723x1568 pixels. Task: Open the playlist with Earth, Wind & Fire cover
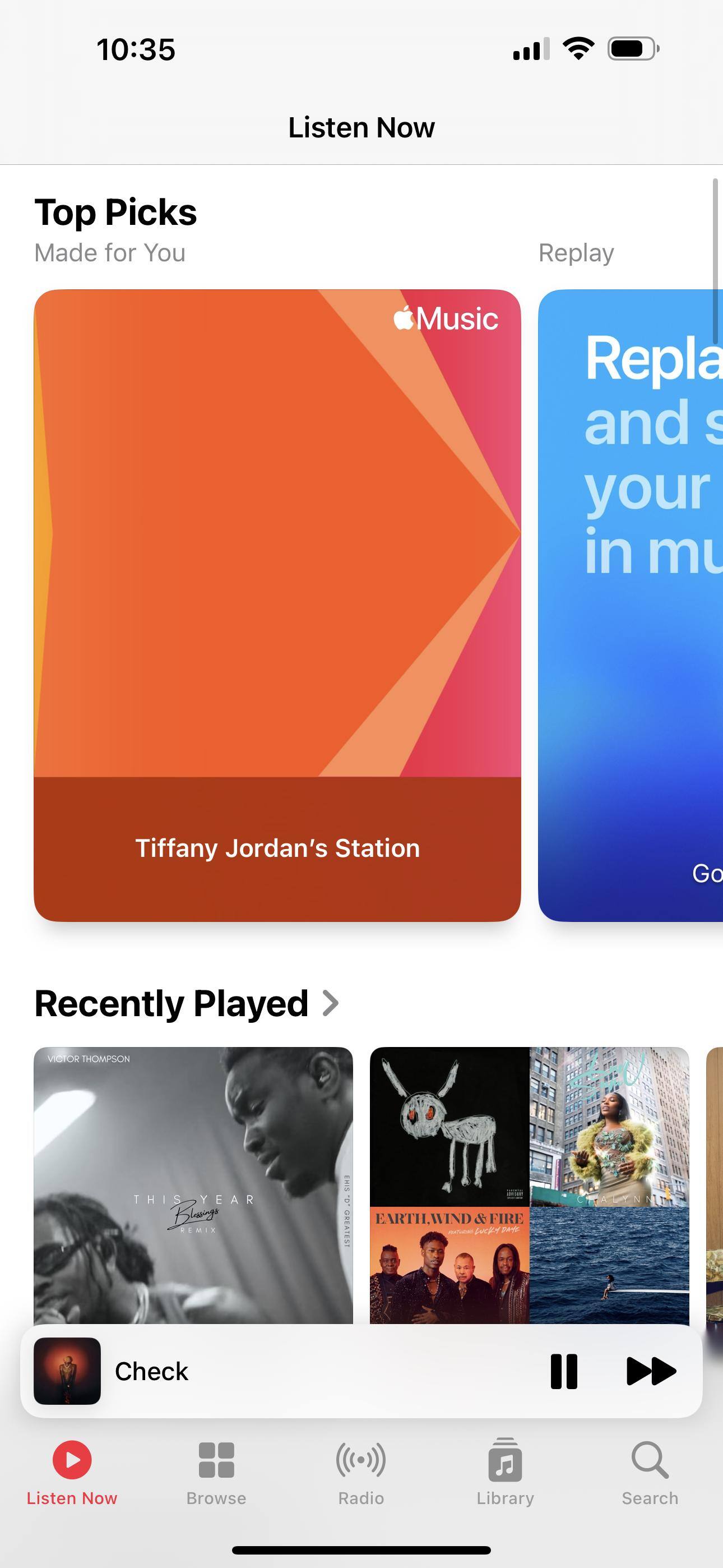[529, 1184]
